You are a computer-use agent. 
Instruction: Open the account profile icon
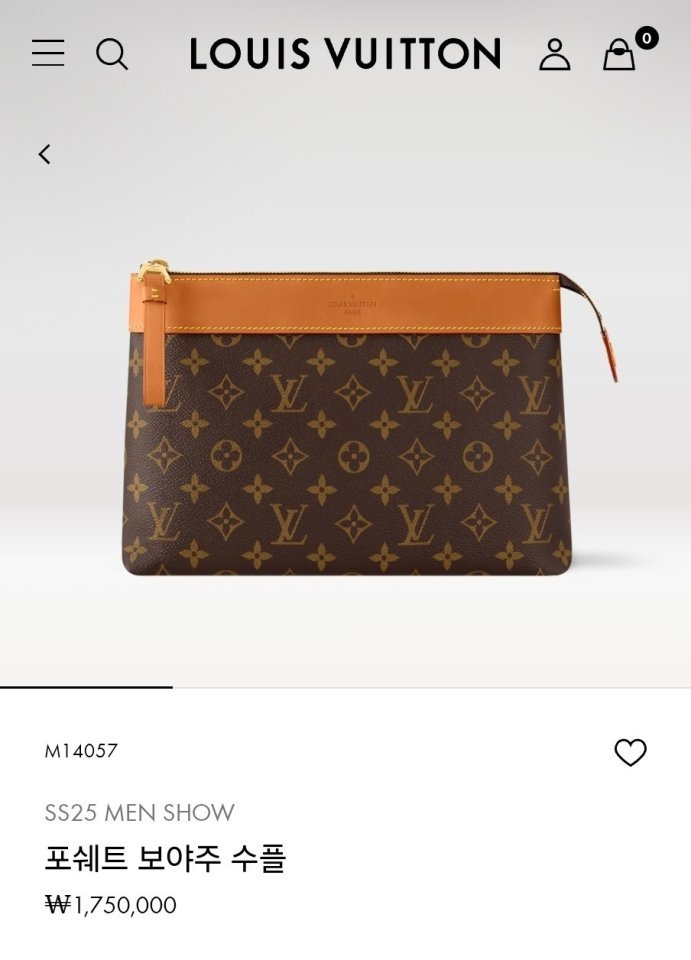pos(555,54)
